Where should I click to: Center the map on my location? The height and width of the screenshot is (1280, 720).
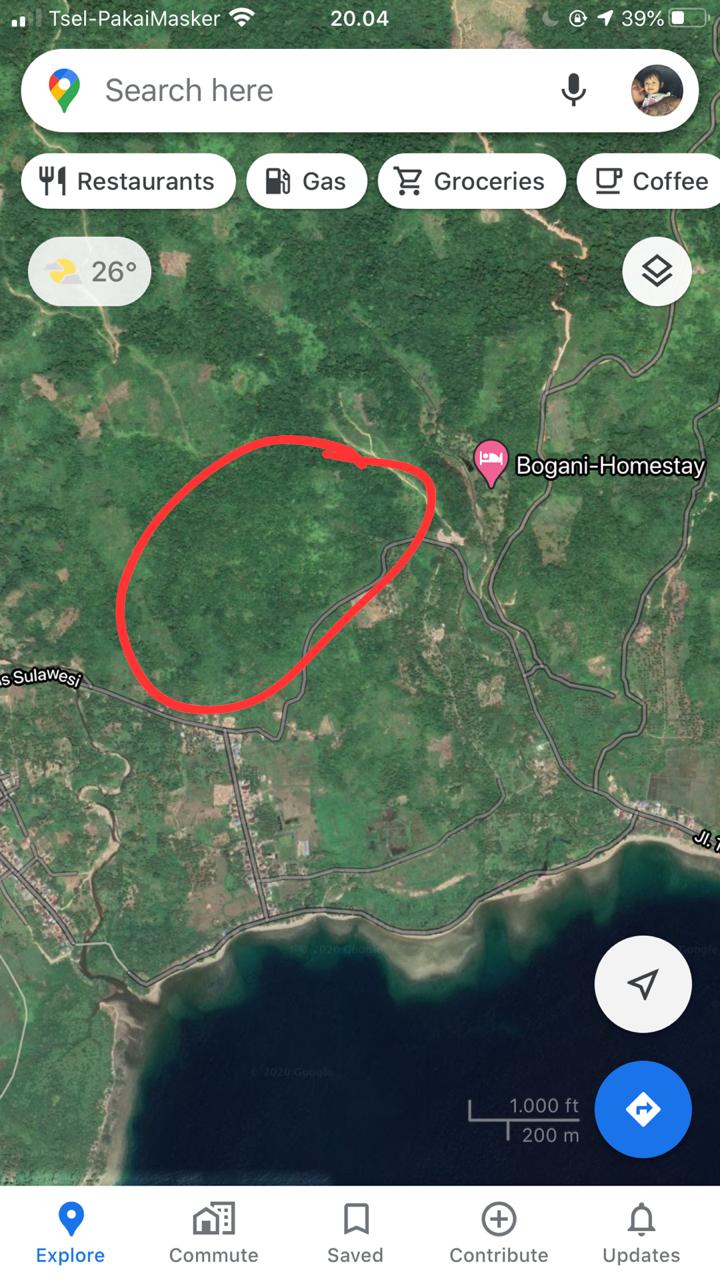(643, 984)
